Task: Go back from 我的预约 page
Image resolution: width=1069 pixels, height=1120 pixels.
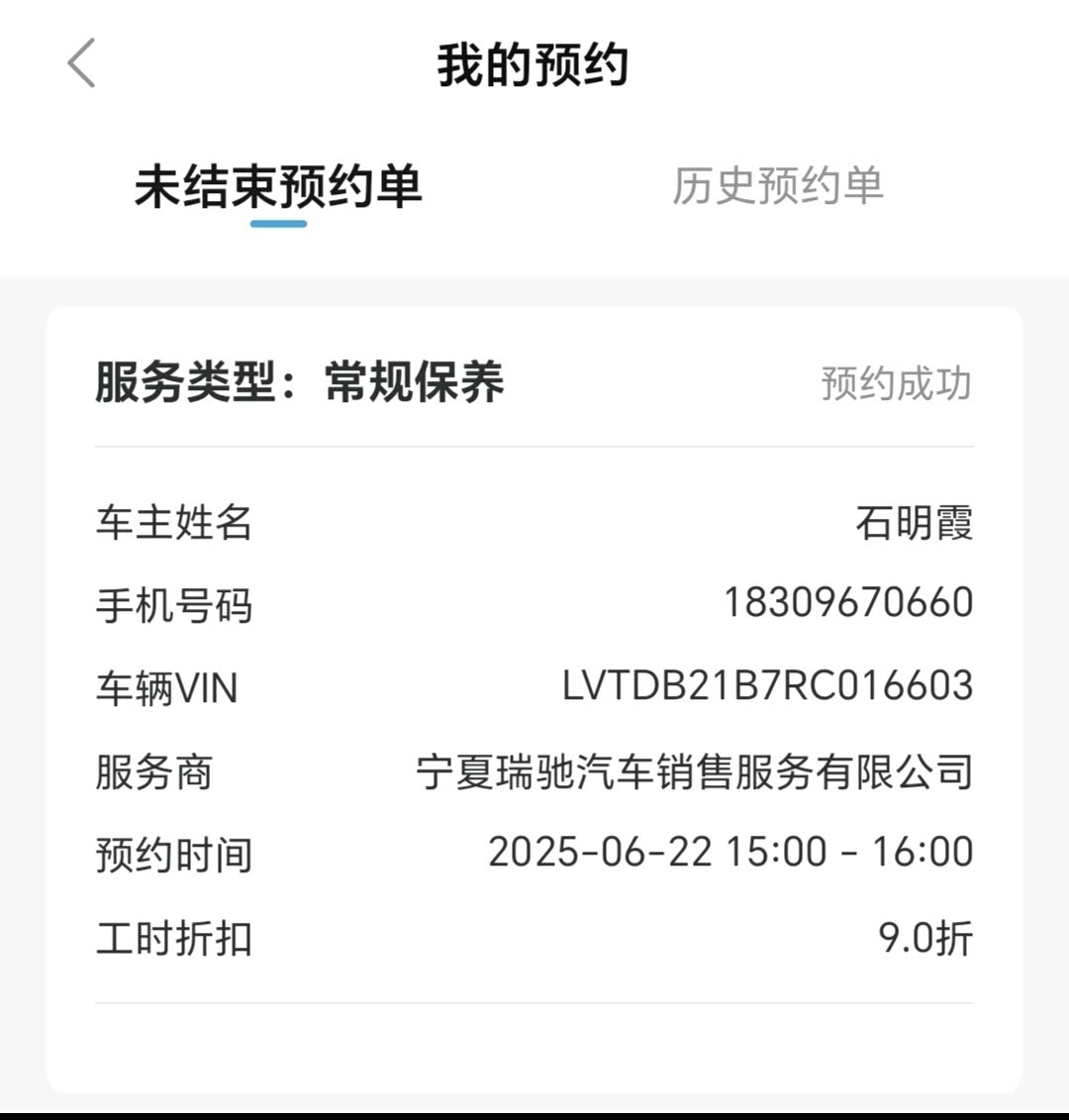Action: (x=82, y=63)
